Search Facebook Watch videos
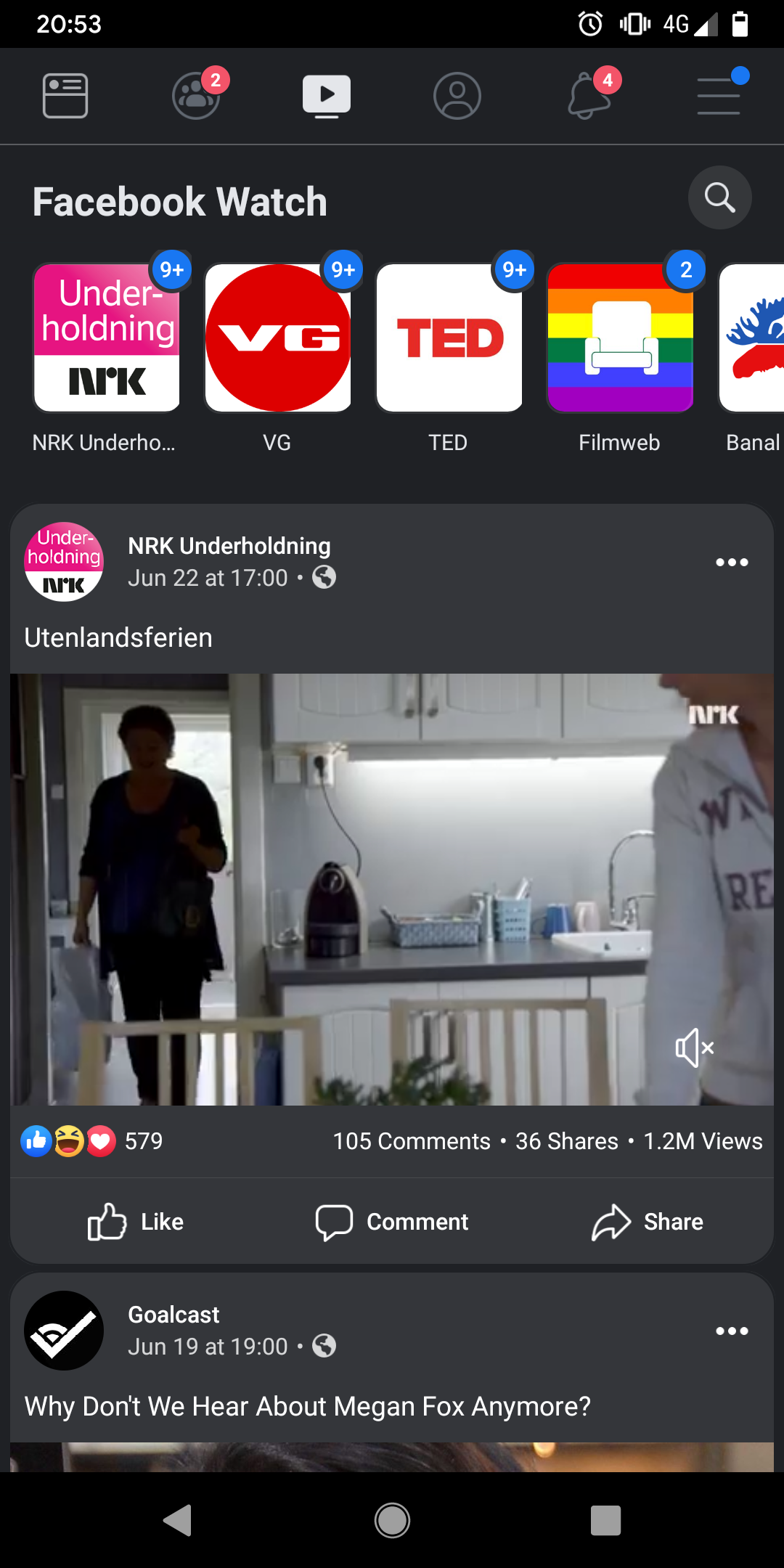The width and height of the screenshot is (784, 1568). point(719,197)
